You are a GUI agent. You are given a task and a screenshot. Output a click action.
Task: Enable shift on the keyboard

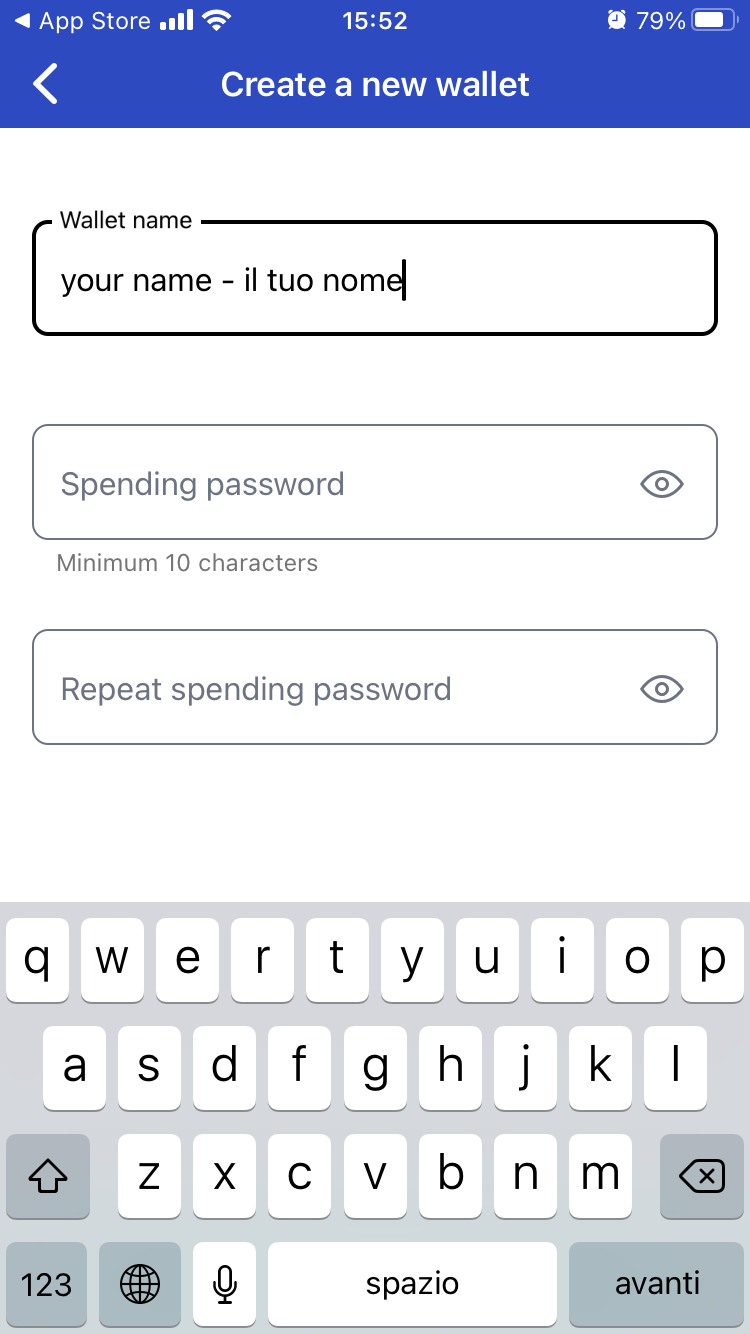coord(48,1177)
